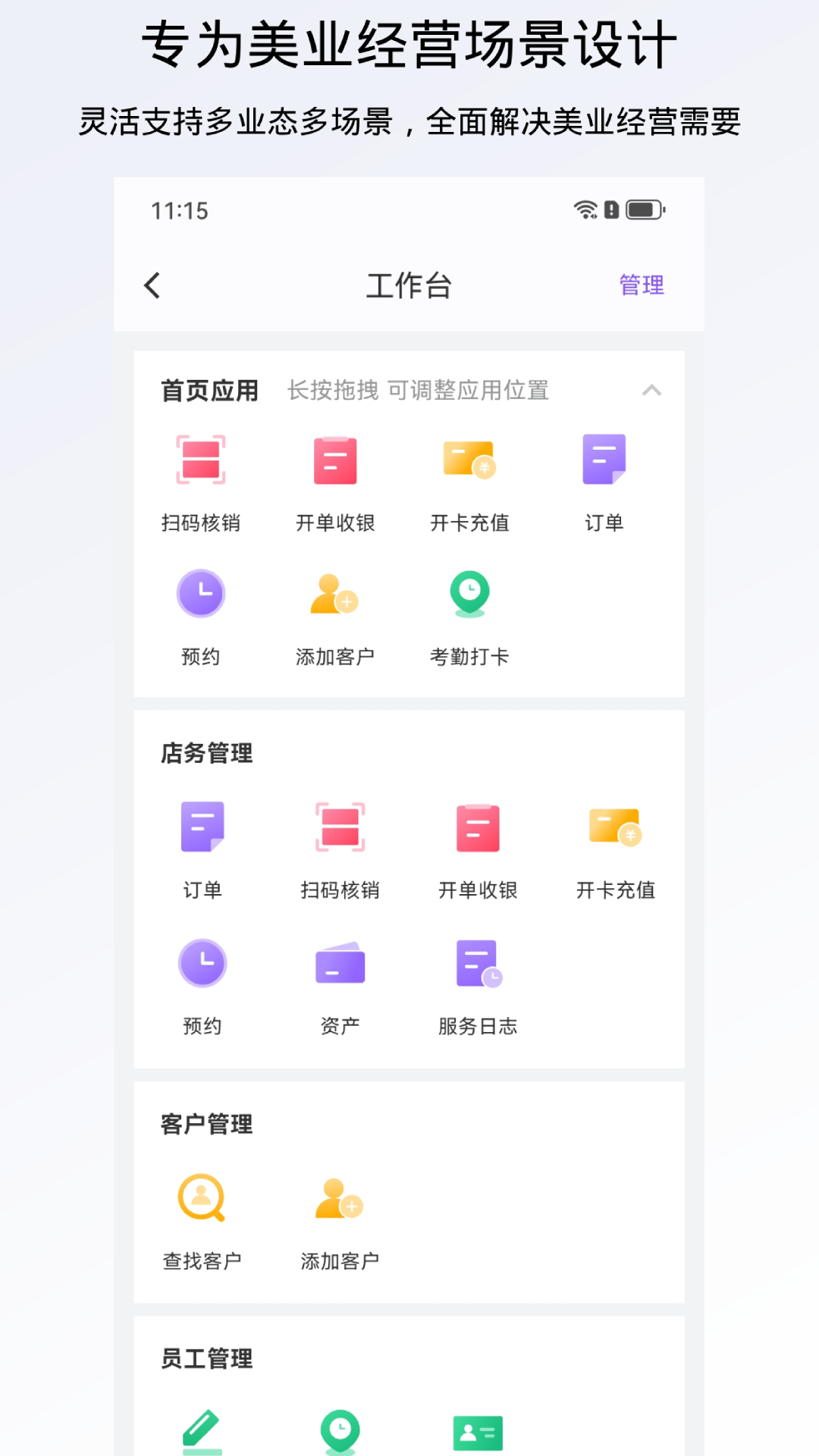
Task: Open 开卡充值 card recharge
Action: point(470,460)
